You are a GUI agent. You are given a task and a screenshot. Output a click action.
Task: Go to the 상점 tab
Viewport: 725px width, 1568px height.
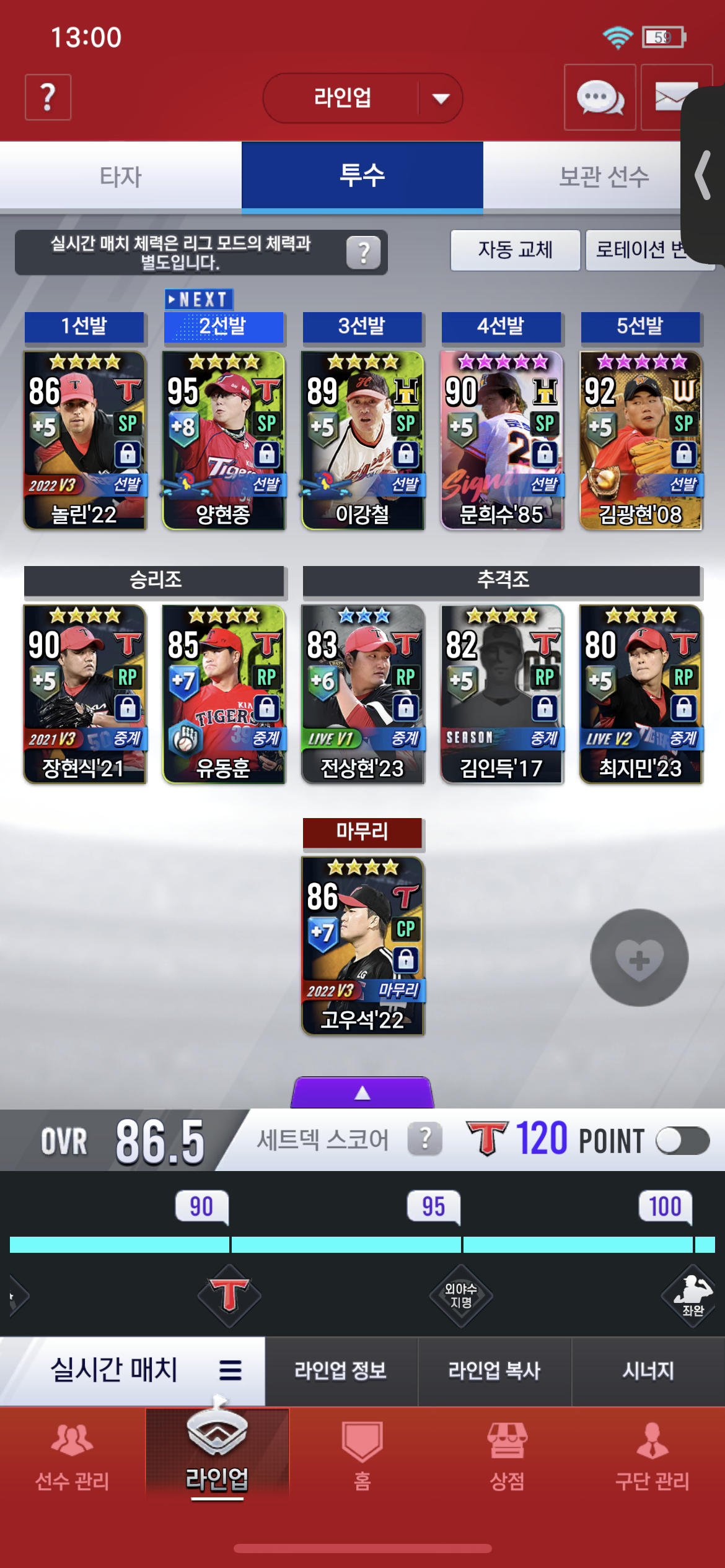pos(507,1455)
